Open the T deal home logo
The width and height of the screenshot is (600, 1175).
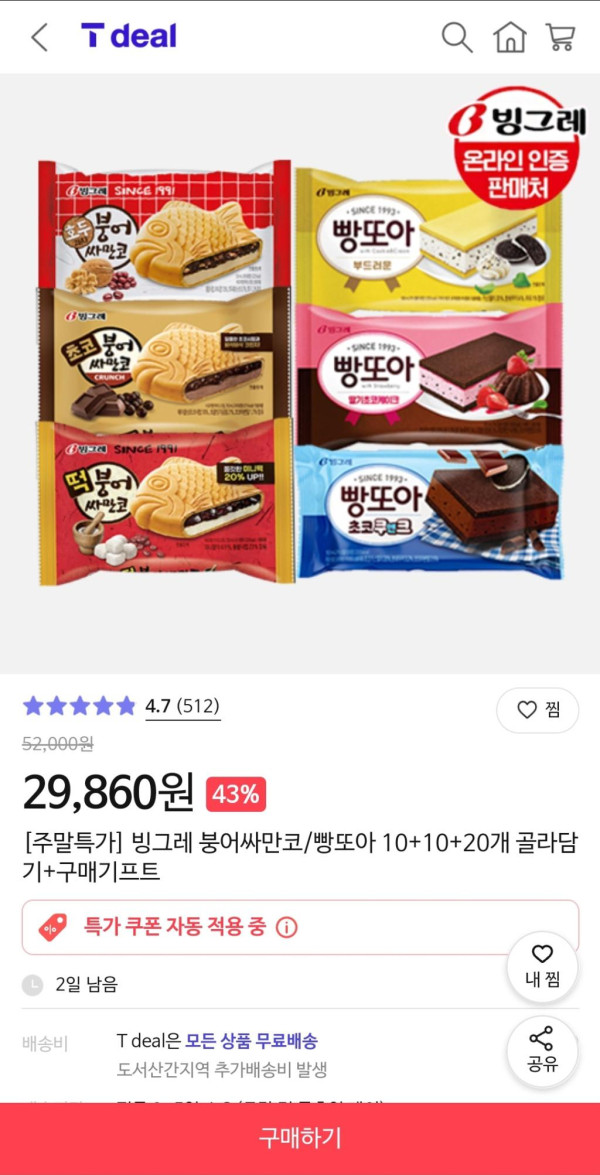click(128, 37)
